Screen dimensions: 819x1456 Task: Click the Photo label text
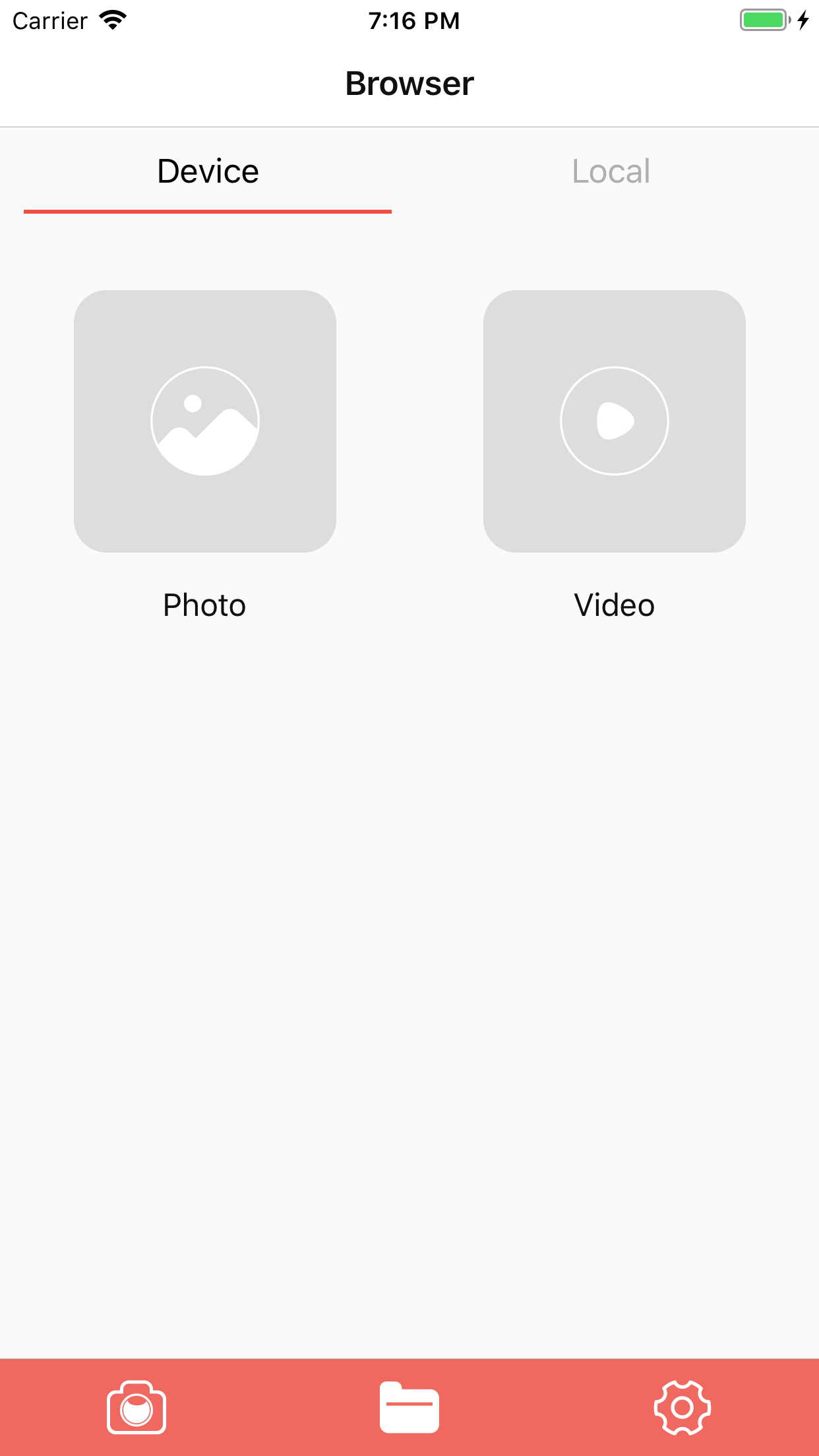[204, 605]
